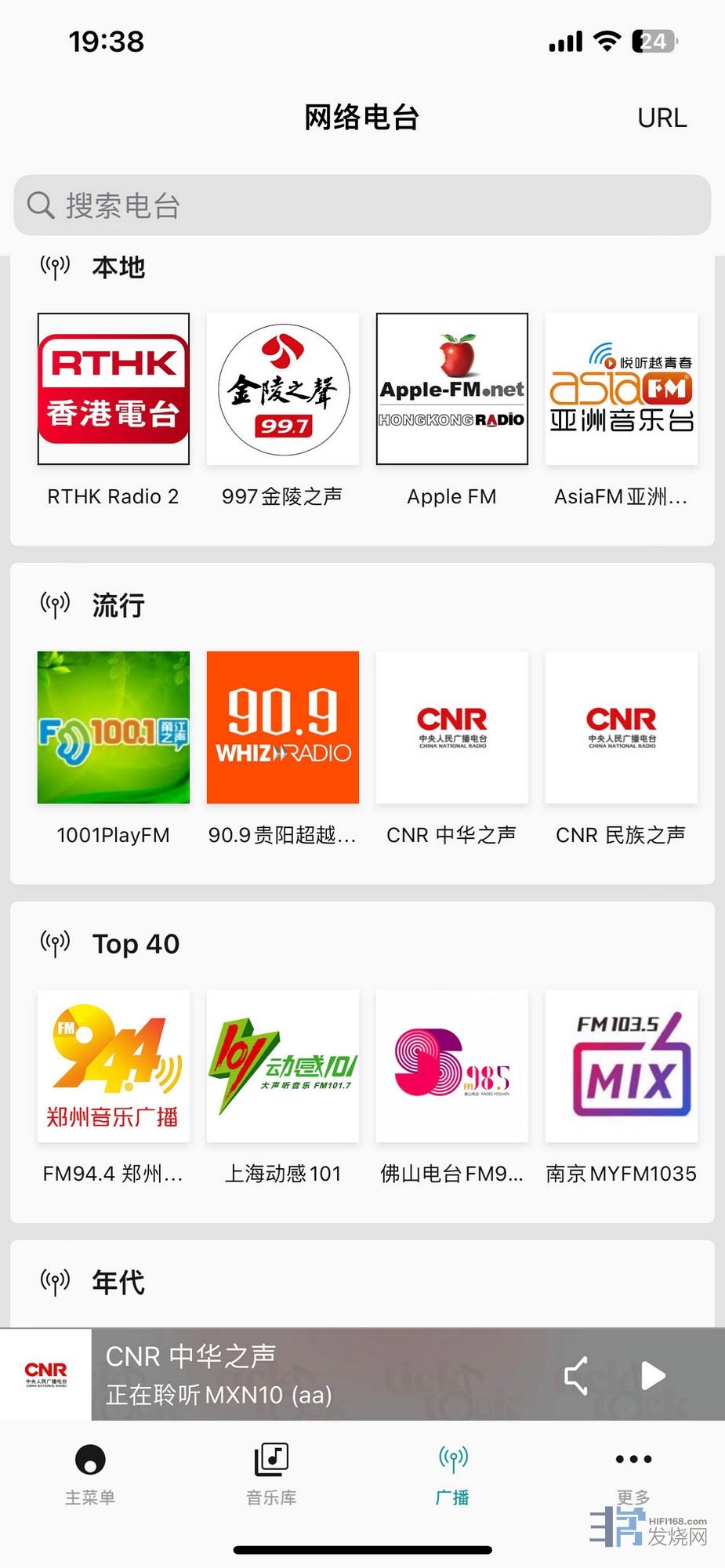Open 上海动感101 station
The image size is (725, 1568).
(283, 1066)
